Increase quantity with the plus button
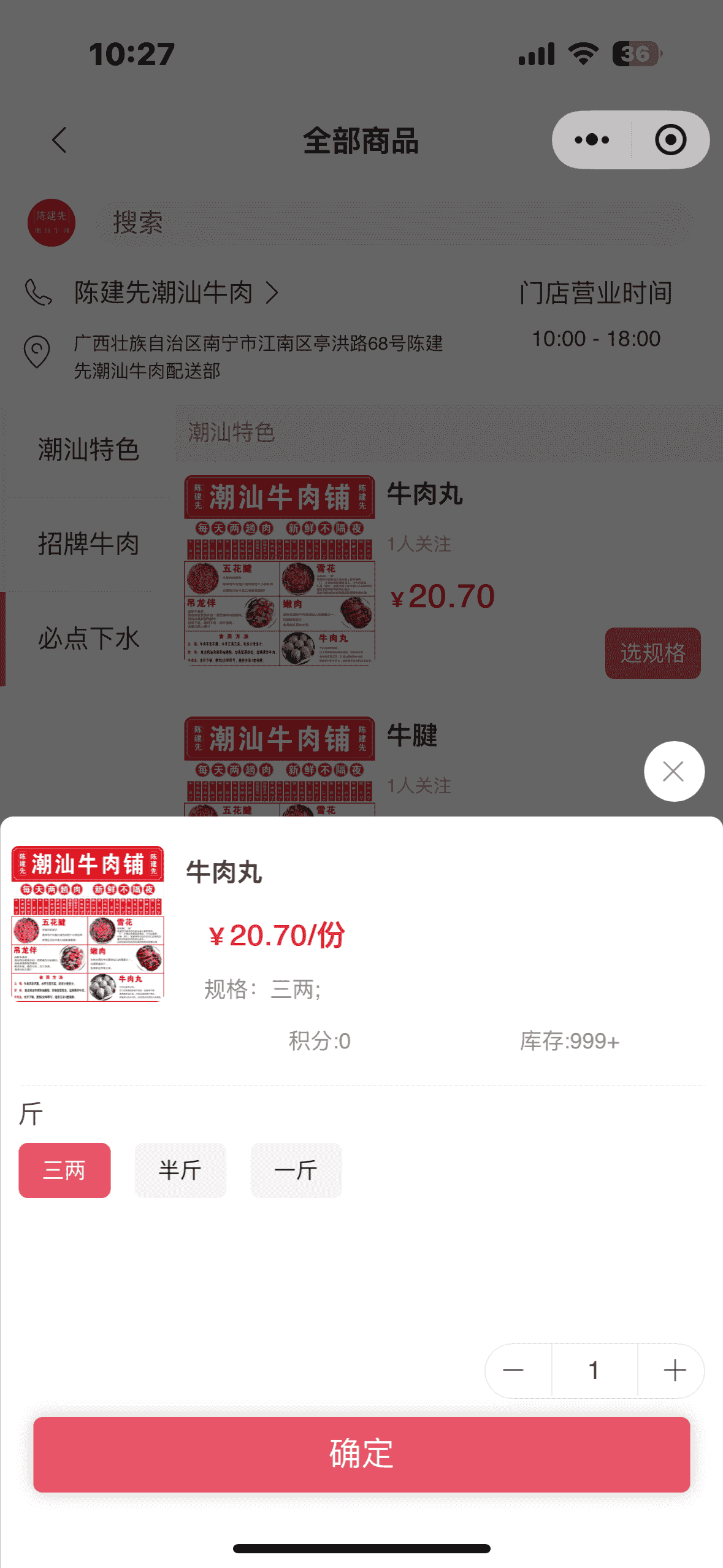723x1568 pixels. [x=674, y=1370]
